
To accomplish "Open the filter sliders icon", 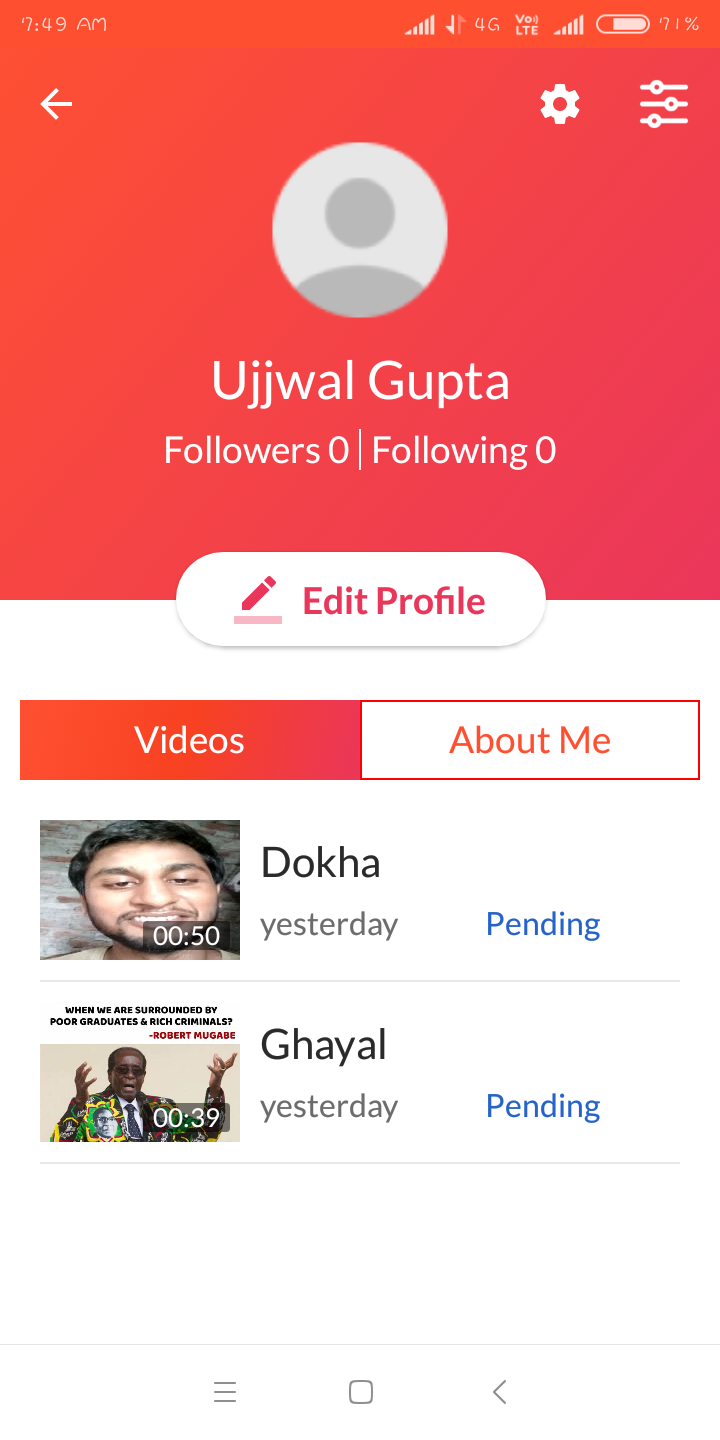I will click(x=664, y=104).
